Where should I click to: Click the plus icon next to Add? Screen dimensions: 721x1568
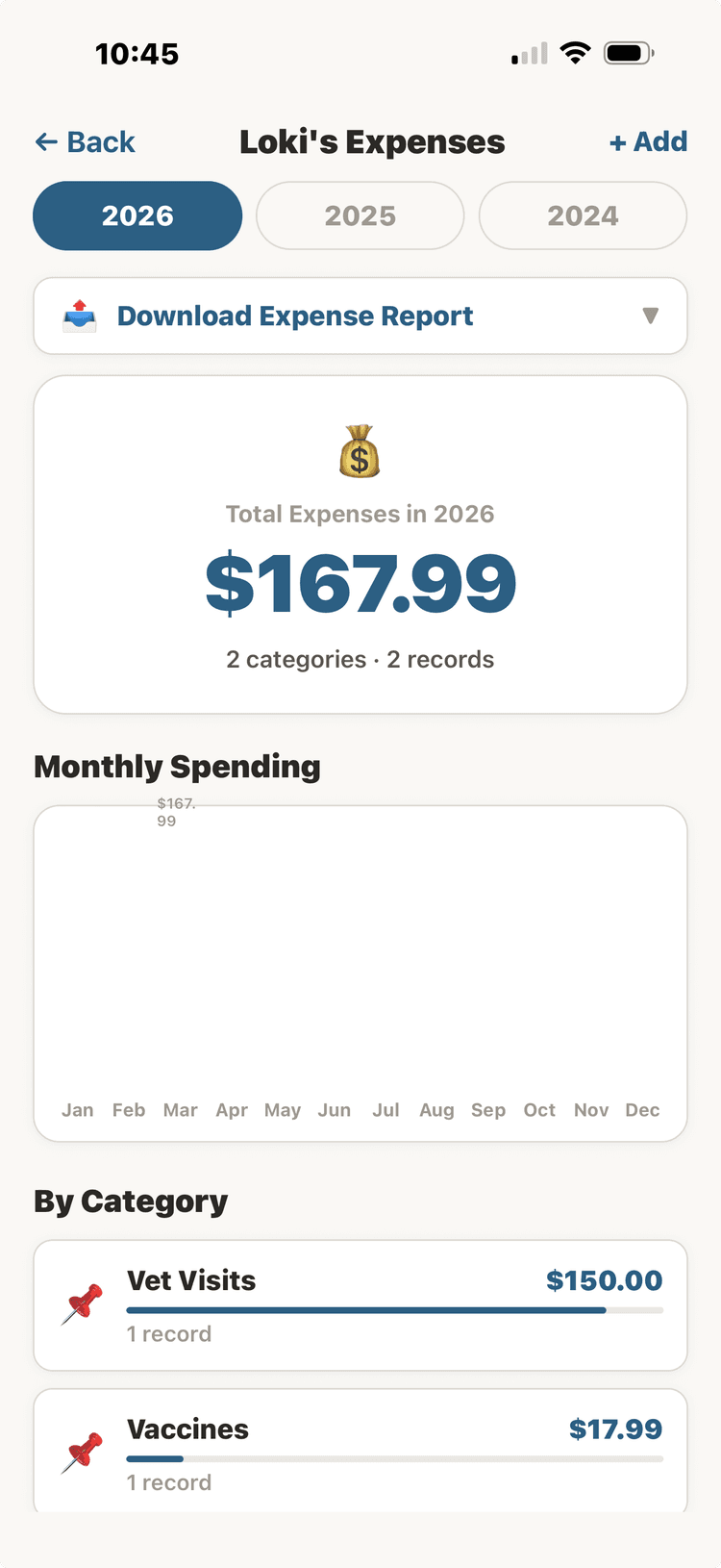click(618, 141)
